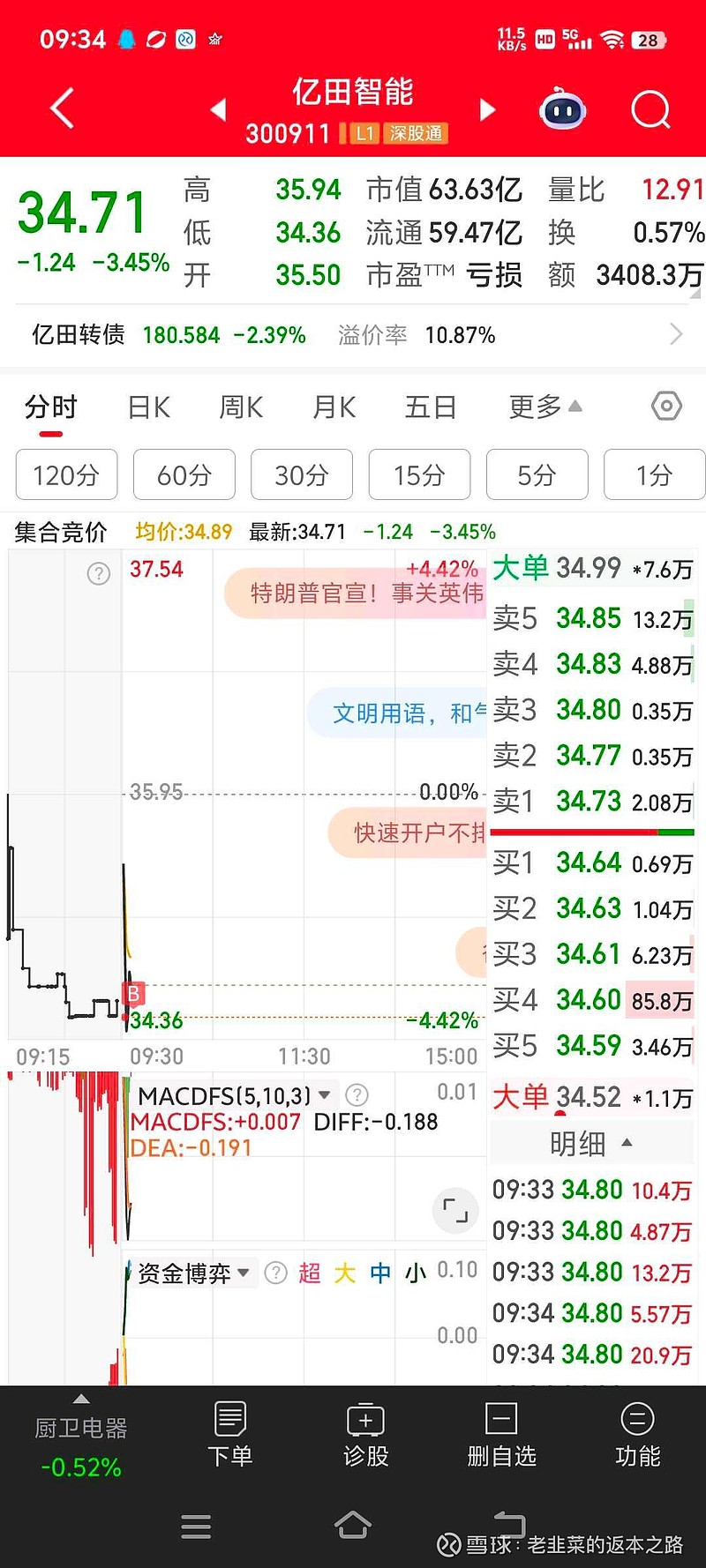Open chart settings via the gear icon
The height and width of the screenshot is (1568, 706).
point(667,407)
